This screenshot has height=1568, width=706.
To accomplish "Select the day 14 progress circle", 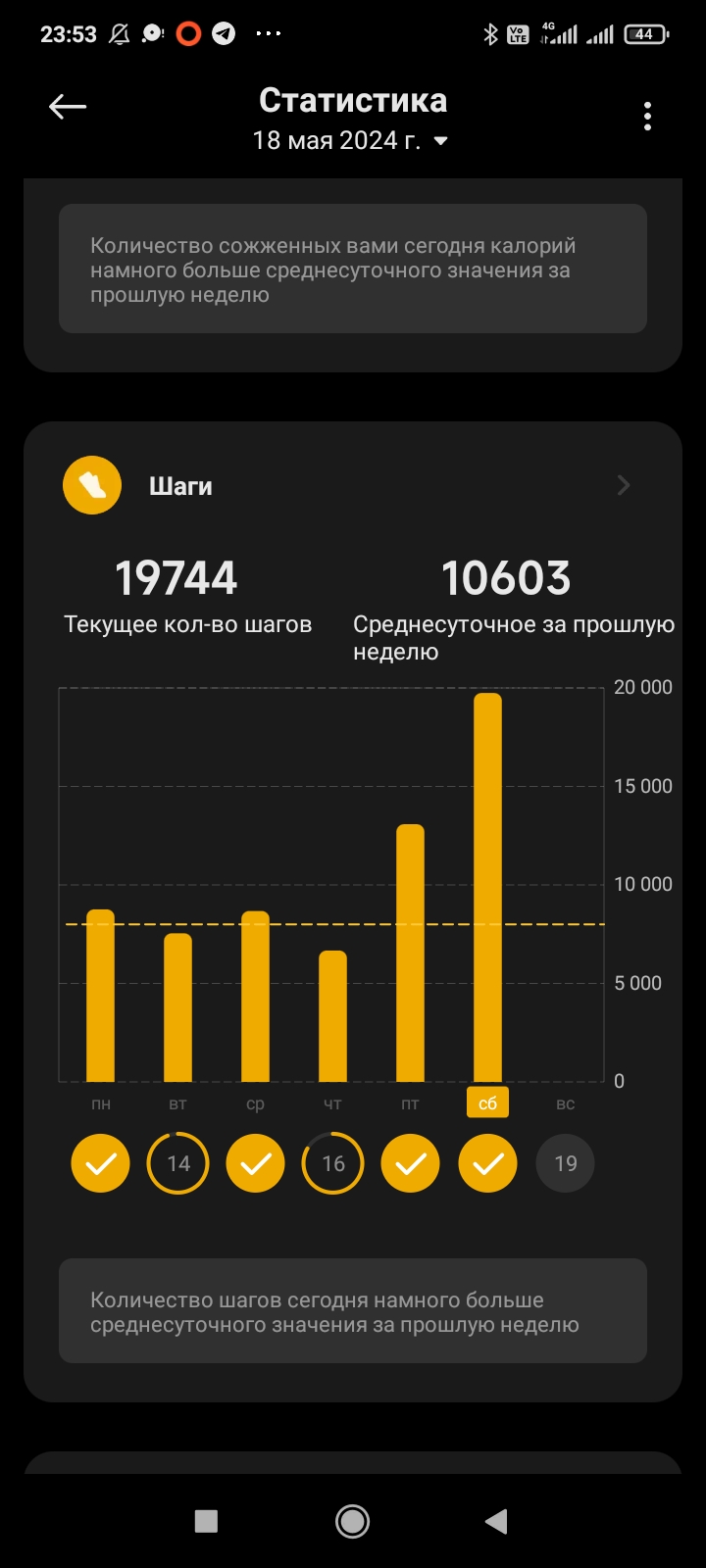I will [x=178, y=1163].
